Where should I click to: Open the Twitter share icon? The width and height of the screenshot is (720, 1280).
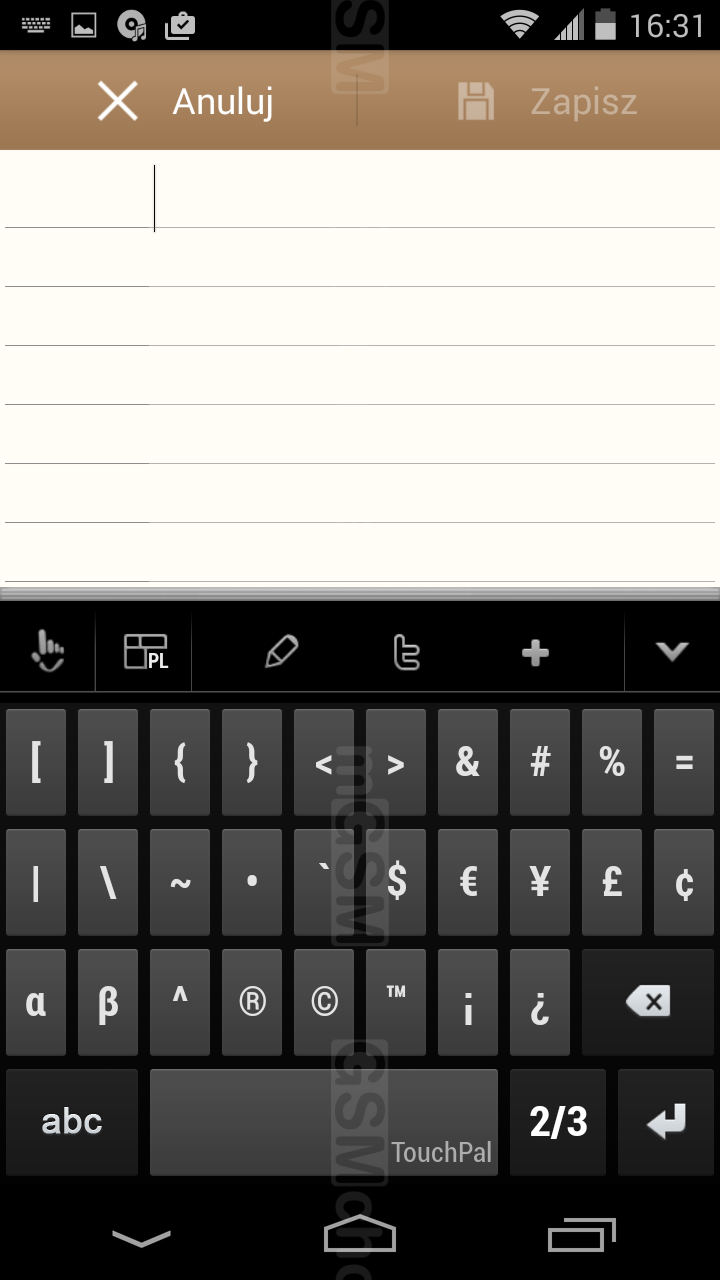pyautogui.click(x=406, y=652)
